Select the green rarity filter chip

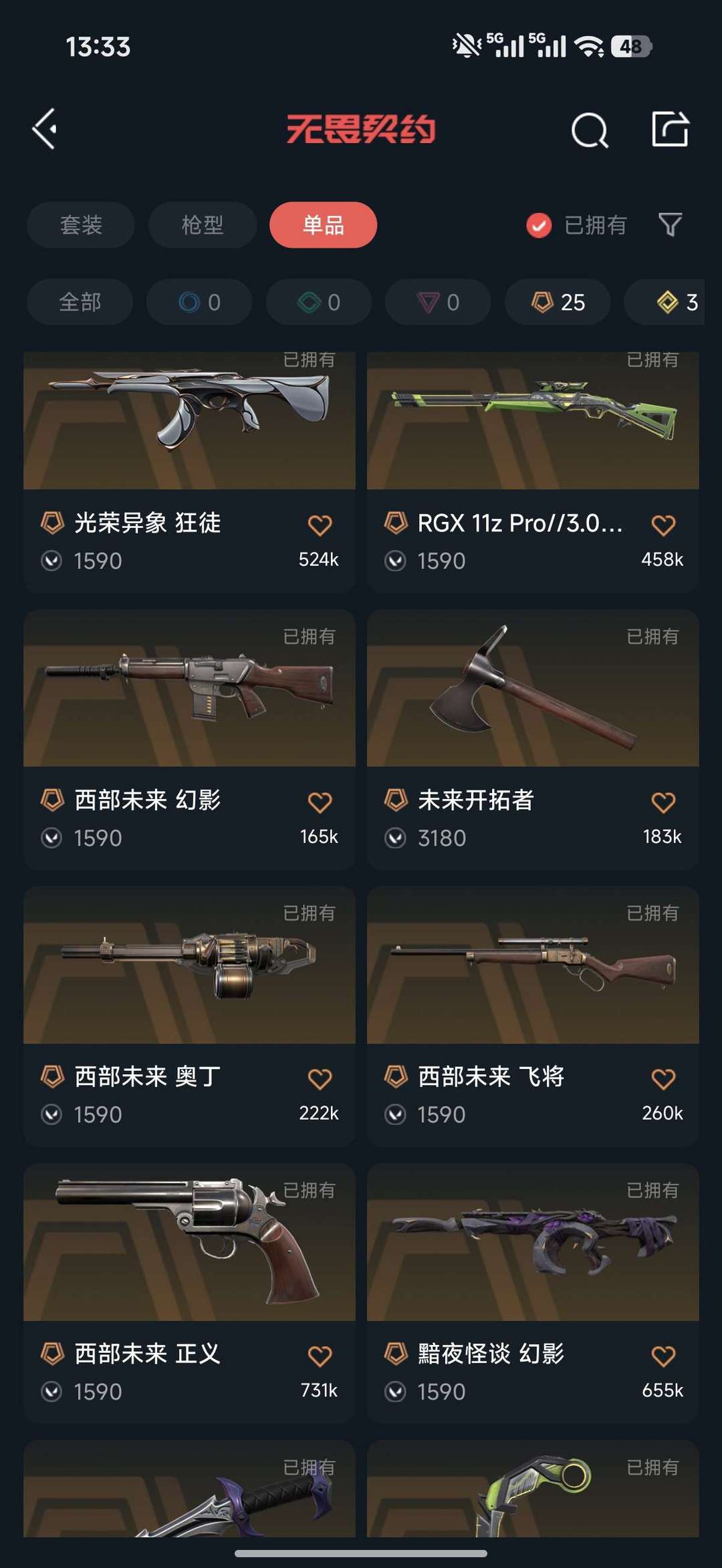(318, 302)
